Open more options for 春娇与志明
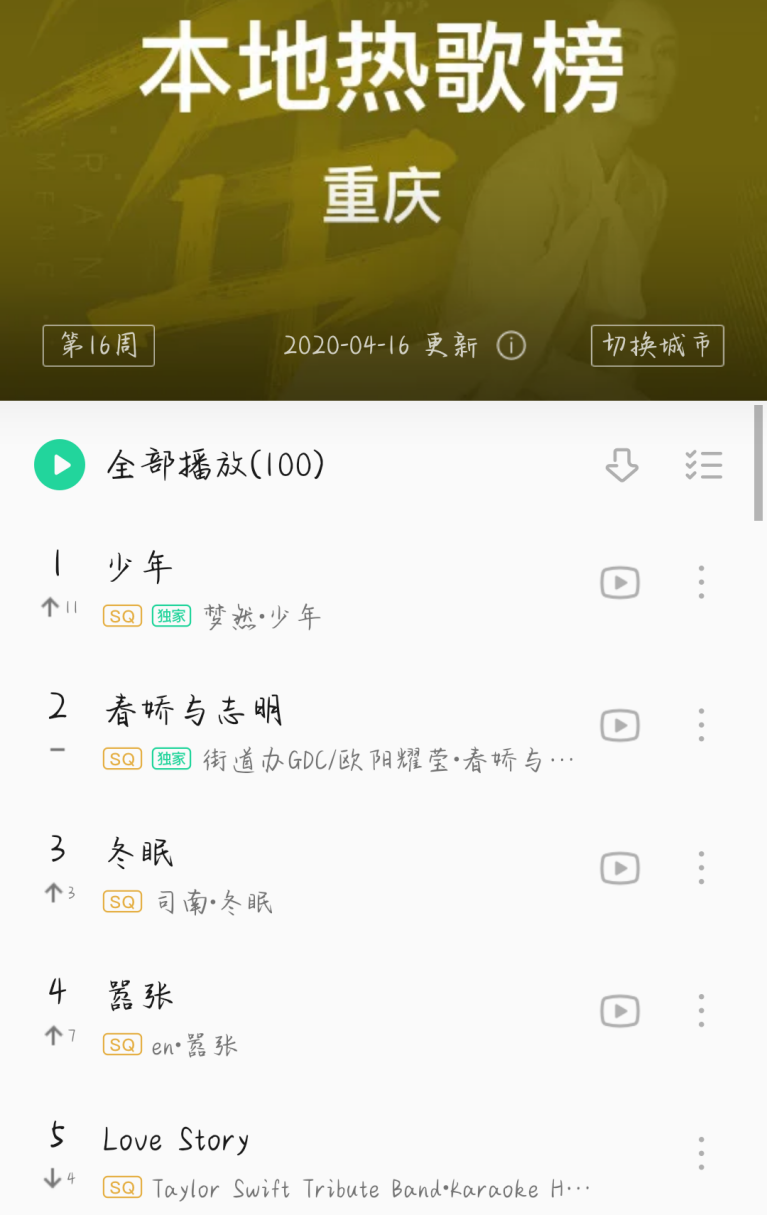The image size is (767, 1215). [701, 725]
